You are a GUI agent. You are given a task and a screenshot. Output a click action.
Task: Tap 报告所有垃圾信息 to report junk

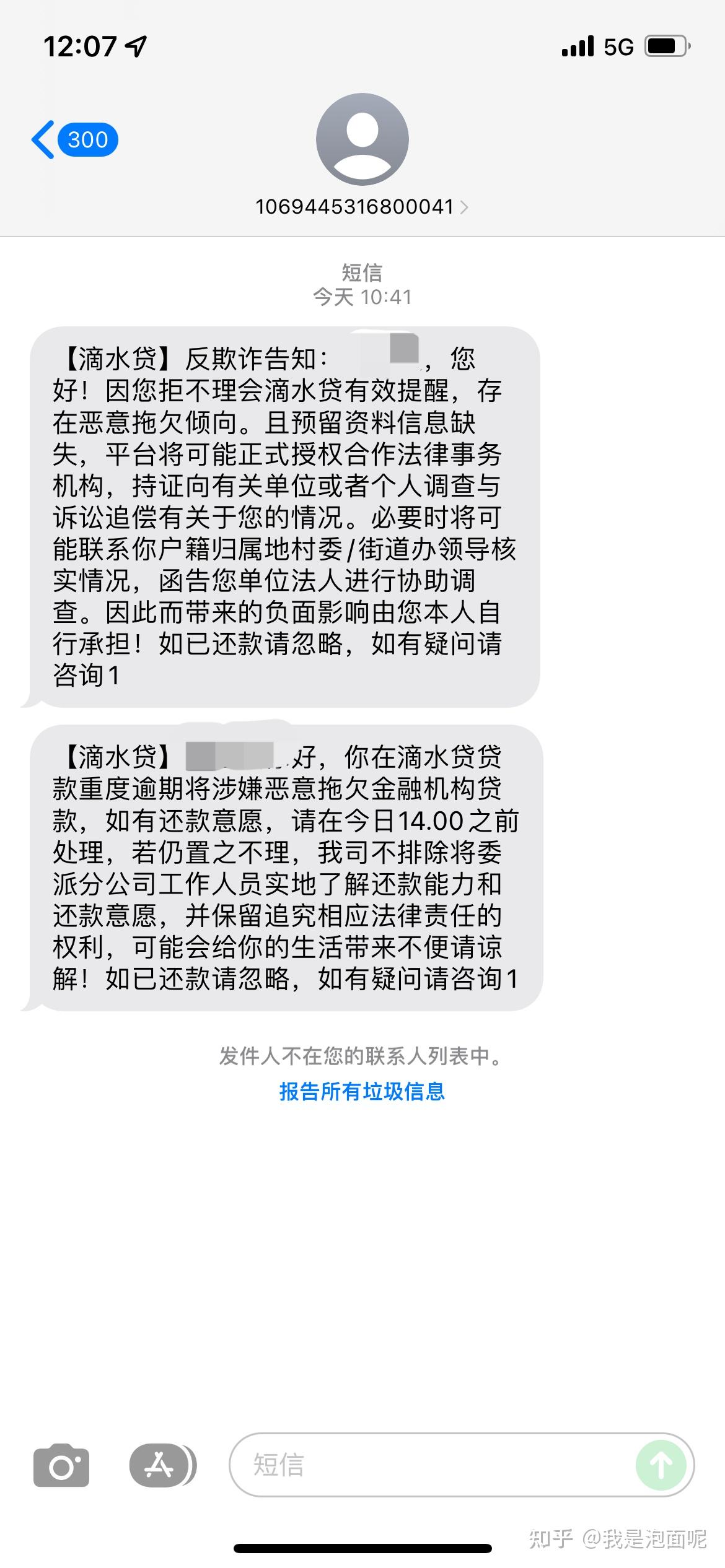click(x=362, y=1091)
